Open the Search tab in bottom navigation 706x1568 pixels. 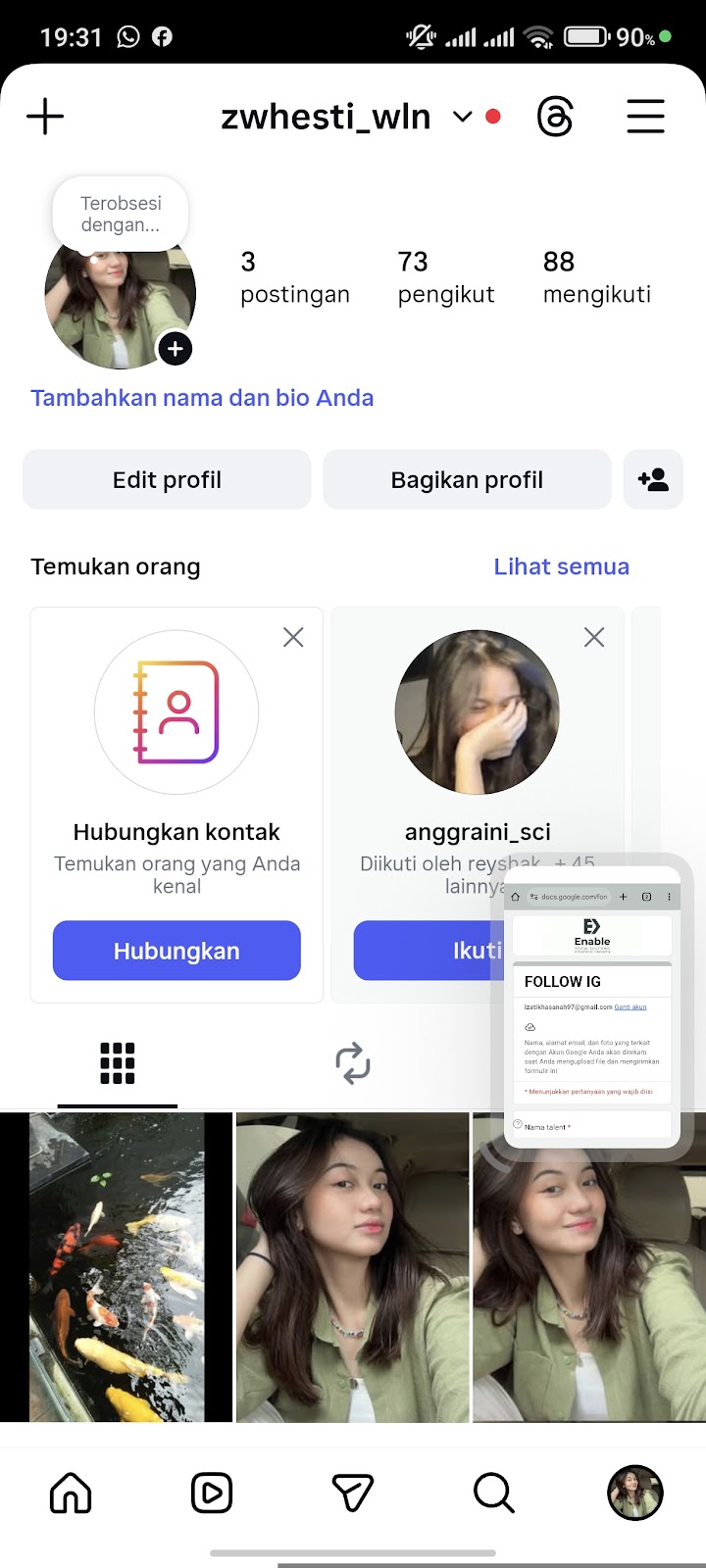(x=494, y=1494)
